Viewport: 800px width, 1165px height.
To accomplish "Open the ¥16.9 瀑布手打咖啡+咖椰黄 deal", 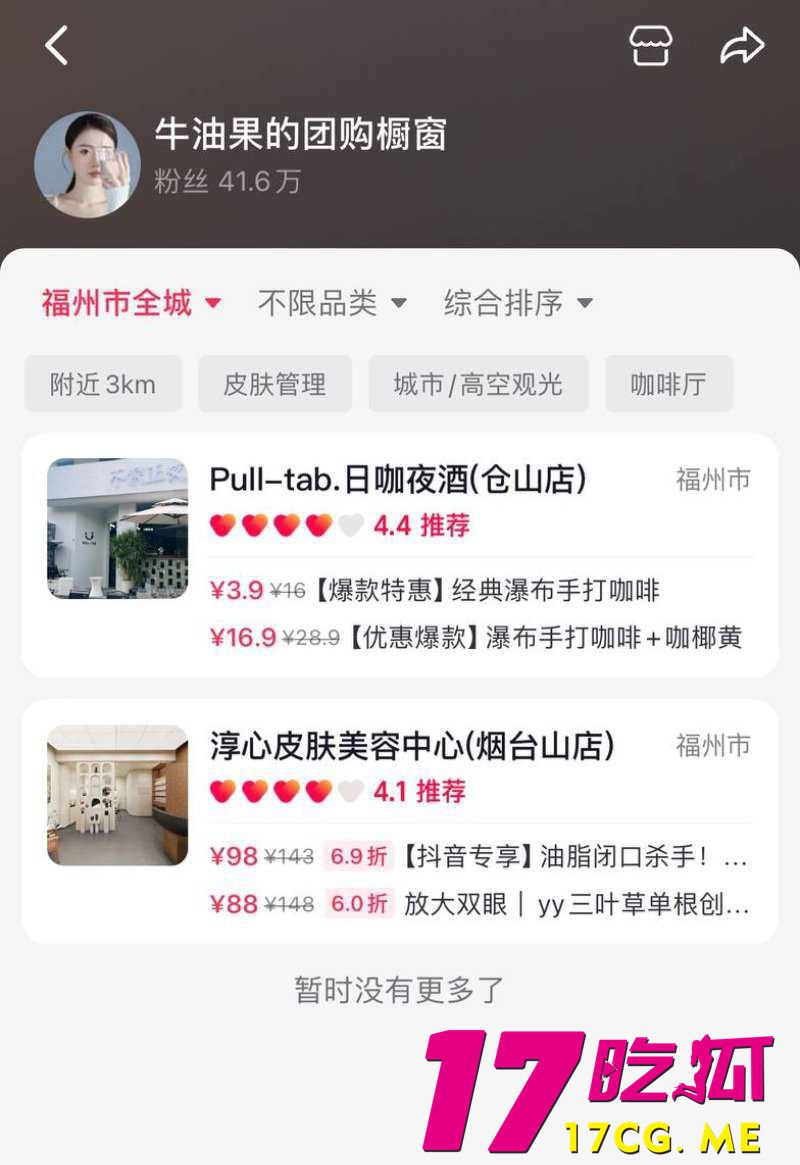I will click(x=476, y=637).
